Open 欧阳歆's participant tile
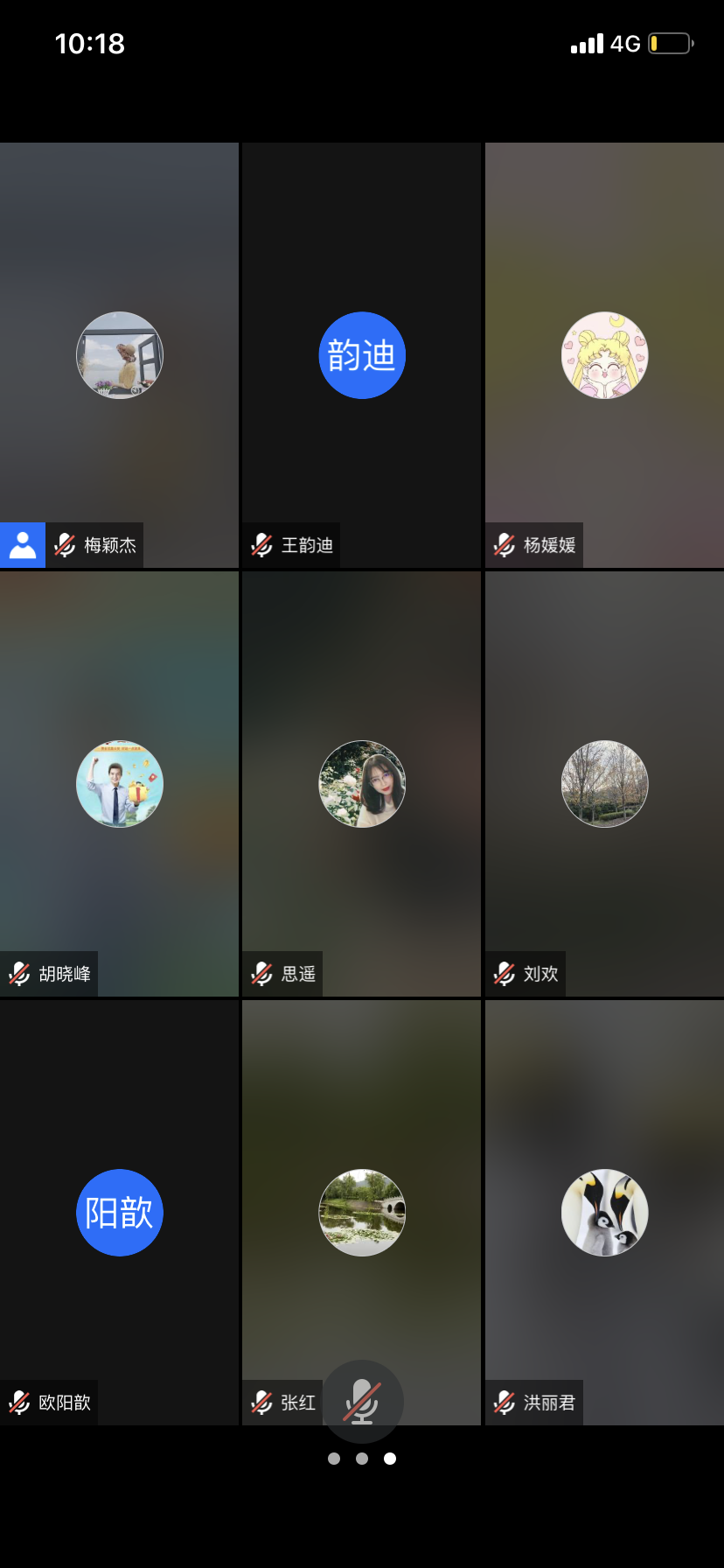This screenshot has width=724, height=1568. 120,1213
